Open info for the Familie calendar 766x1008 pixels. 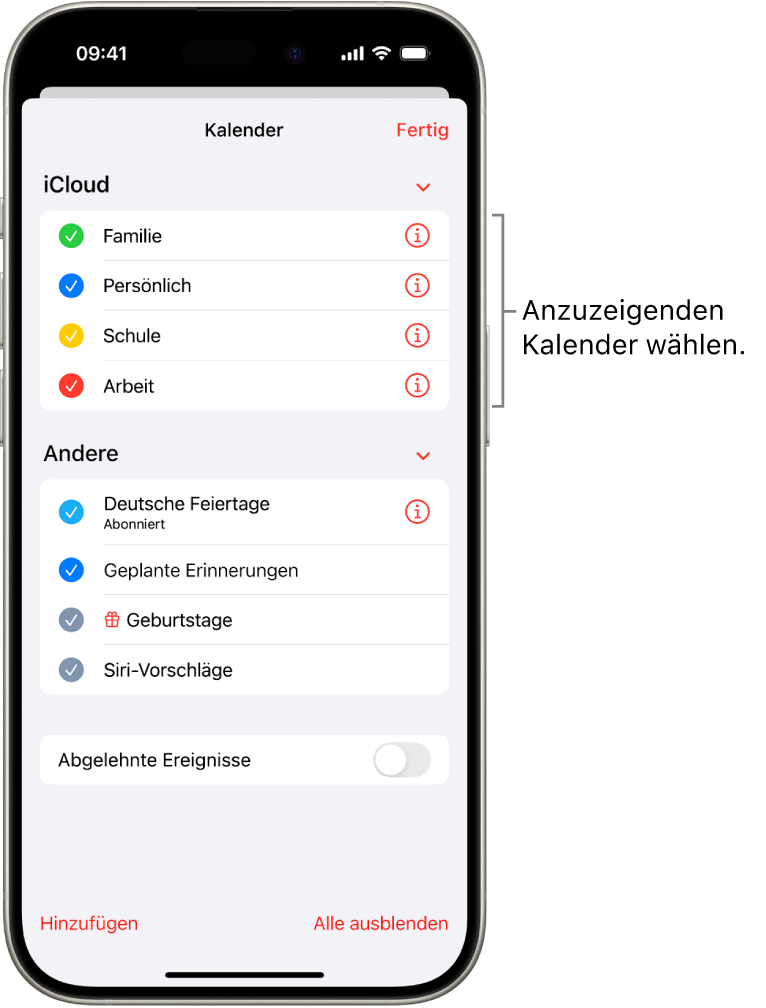417,236
